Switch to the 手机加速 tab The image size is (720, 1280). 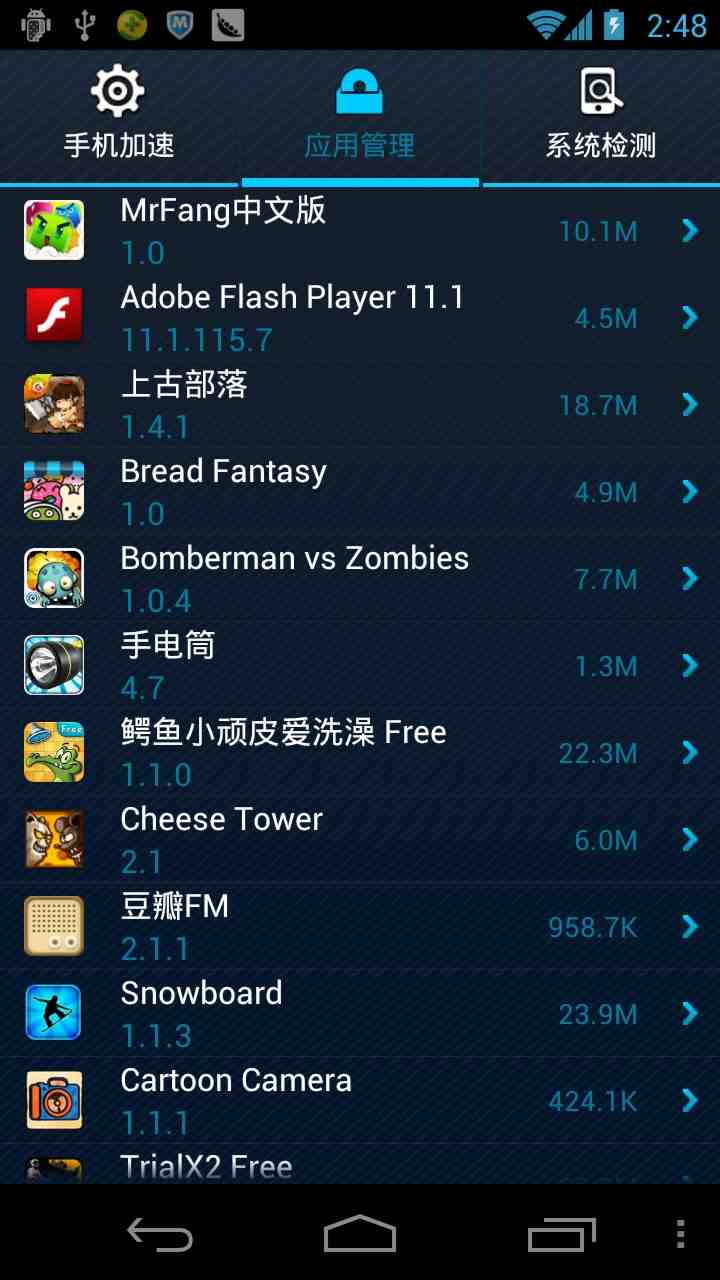119,118
